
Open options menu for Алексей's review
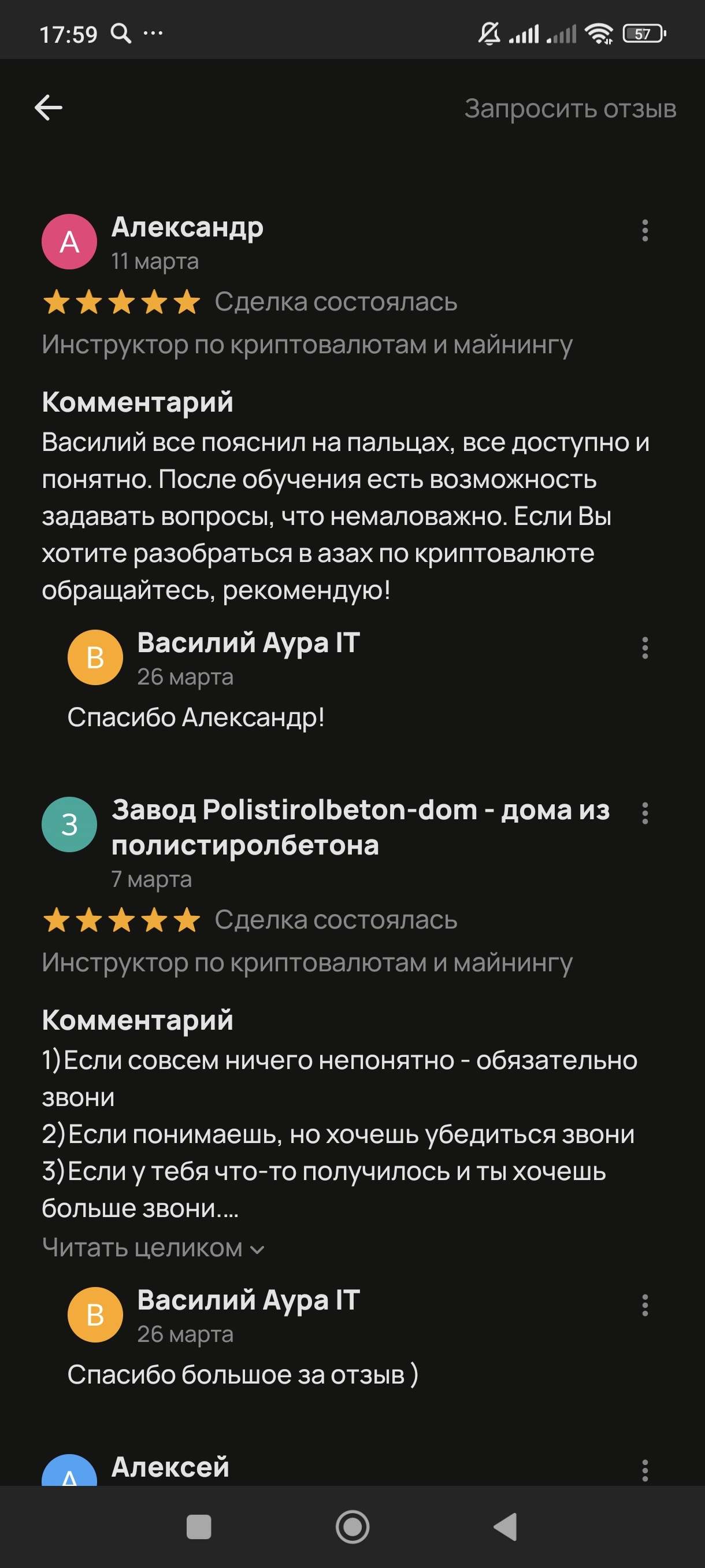click(645, 1470)
